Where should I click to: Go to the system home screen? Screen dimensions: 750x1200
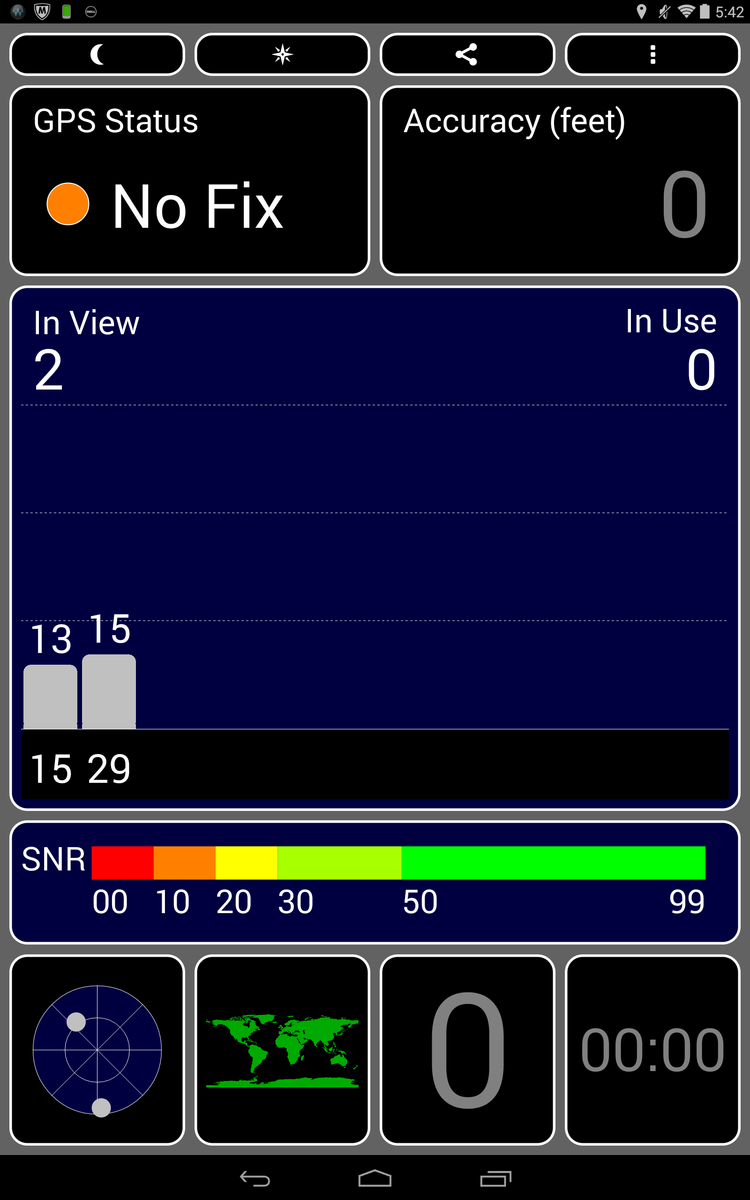375,1178
